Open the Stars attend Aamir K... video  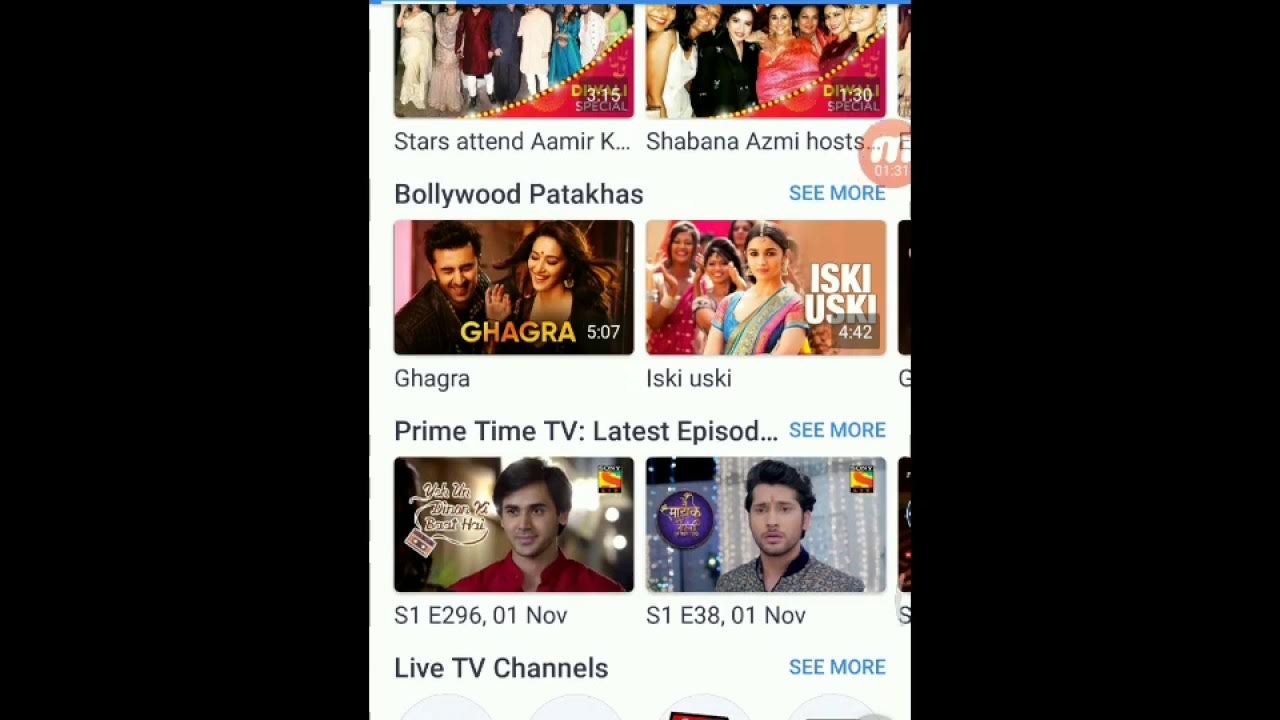513,62
